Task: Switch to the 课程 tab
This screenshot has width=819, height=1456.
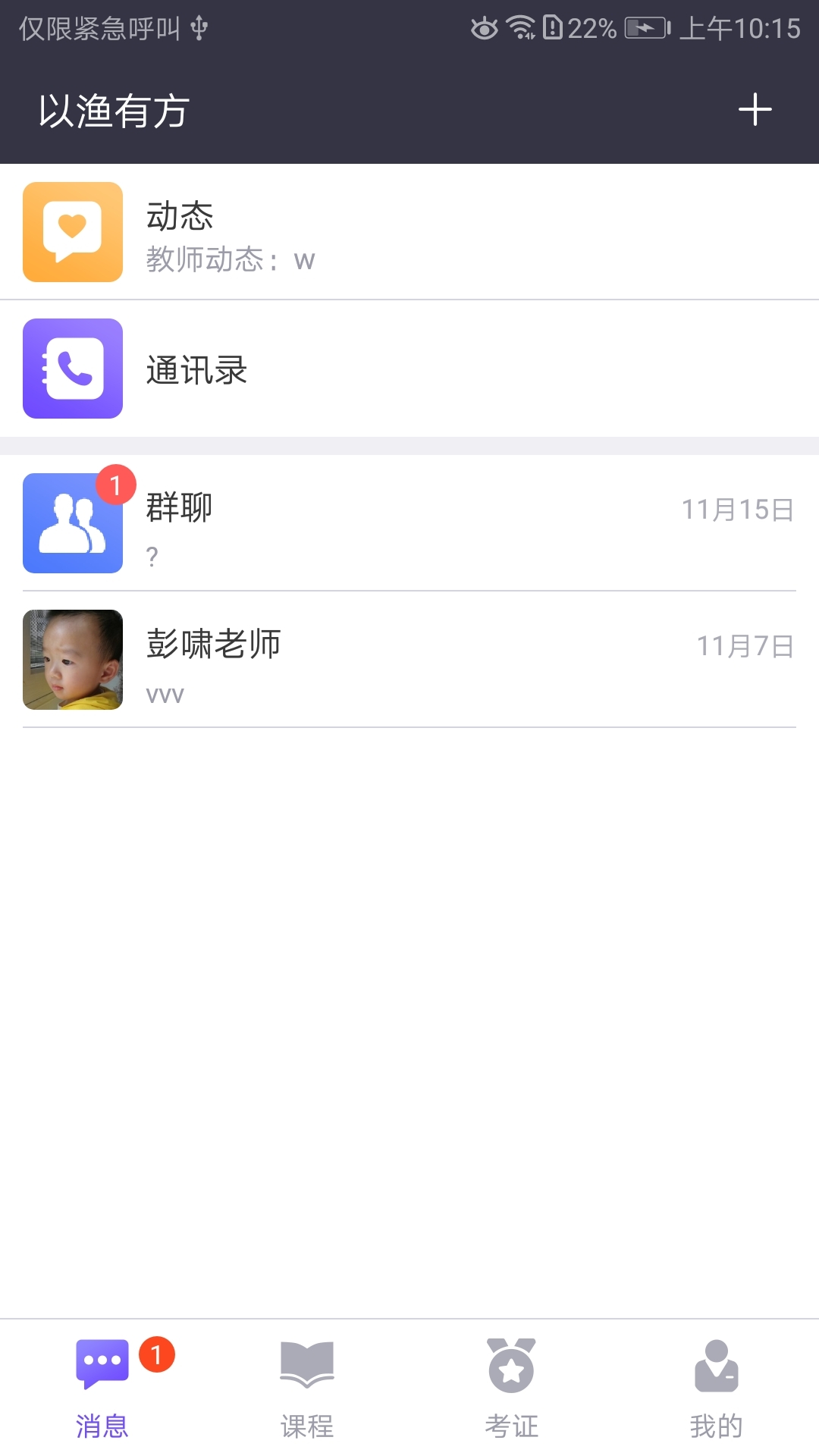Action: coord(307,1388)
